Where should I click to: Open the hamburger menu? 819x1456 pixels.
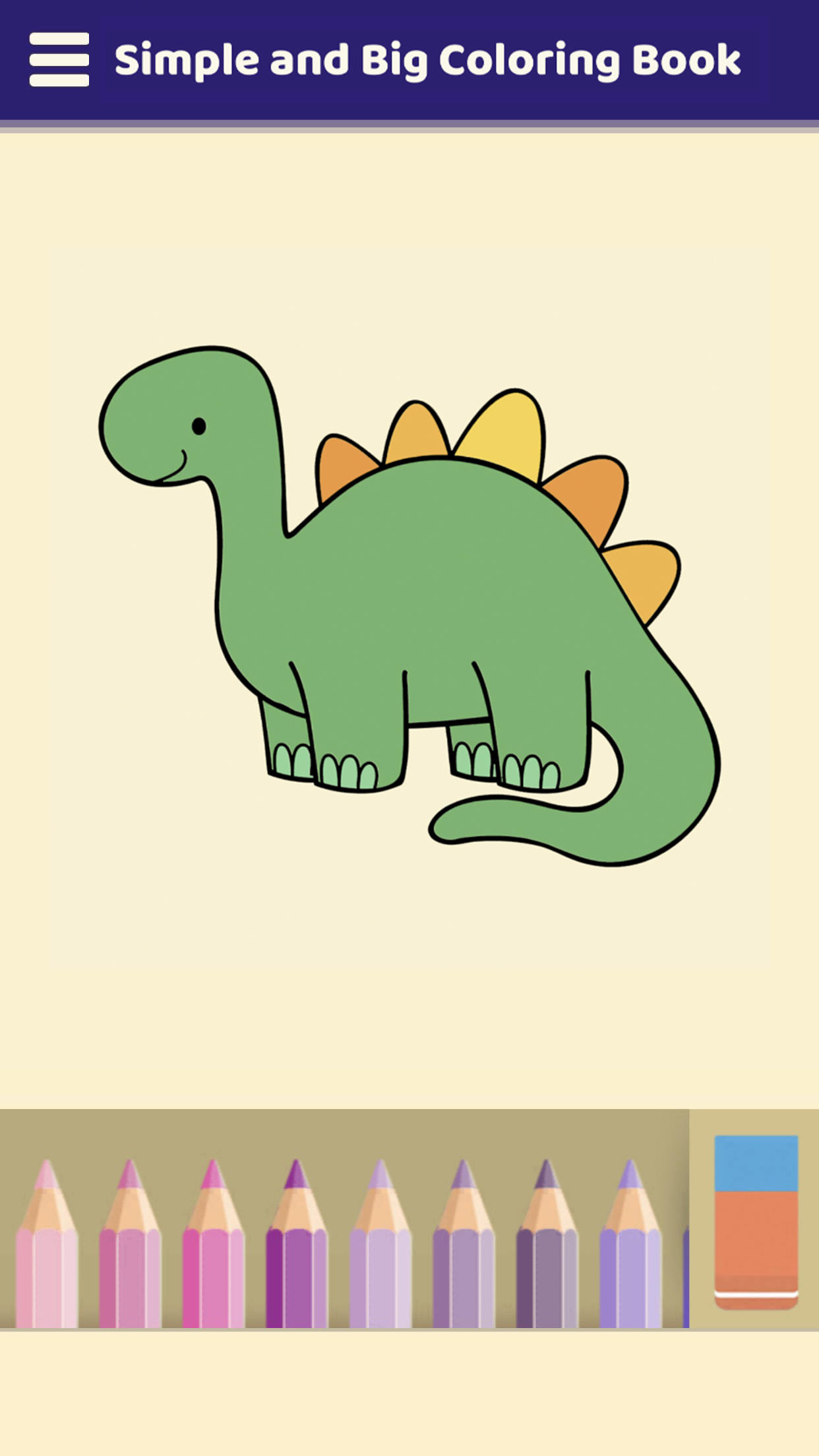click(x=58, y=59)
